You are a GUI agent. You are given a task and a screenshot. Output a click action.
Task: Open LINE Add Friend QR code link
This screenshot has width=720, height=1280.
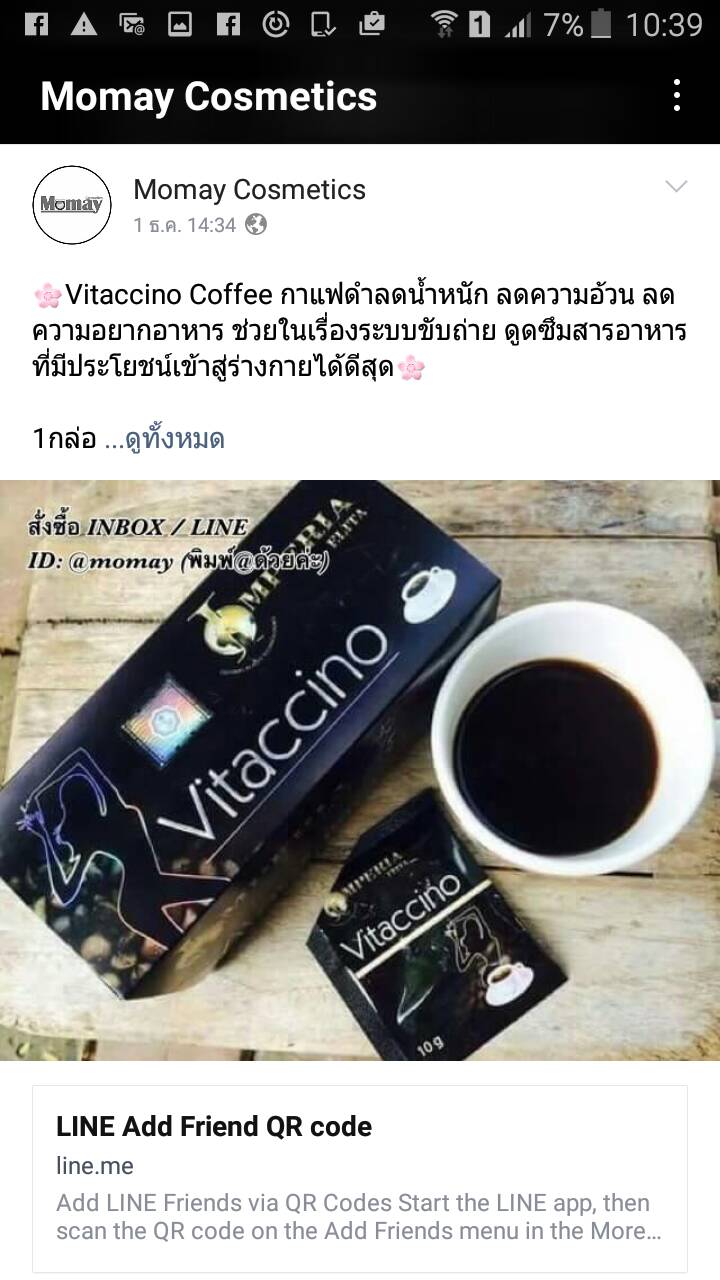360,1178
